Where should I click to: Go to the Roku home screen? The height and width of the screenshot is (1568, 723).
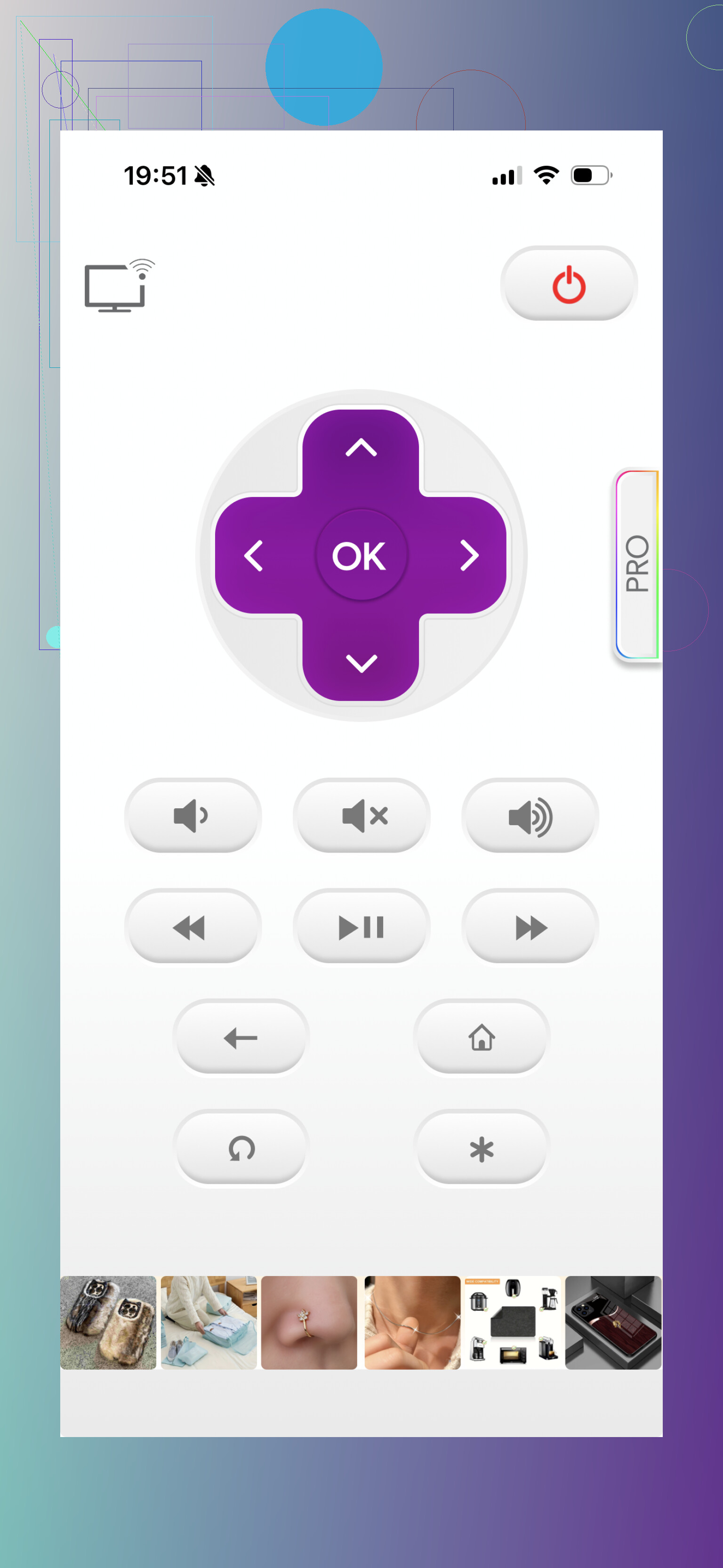coord(482,1037)
